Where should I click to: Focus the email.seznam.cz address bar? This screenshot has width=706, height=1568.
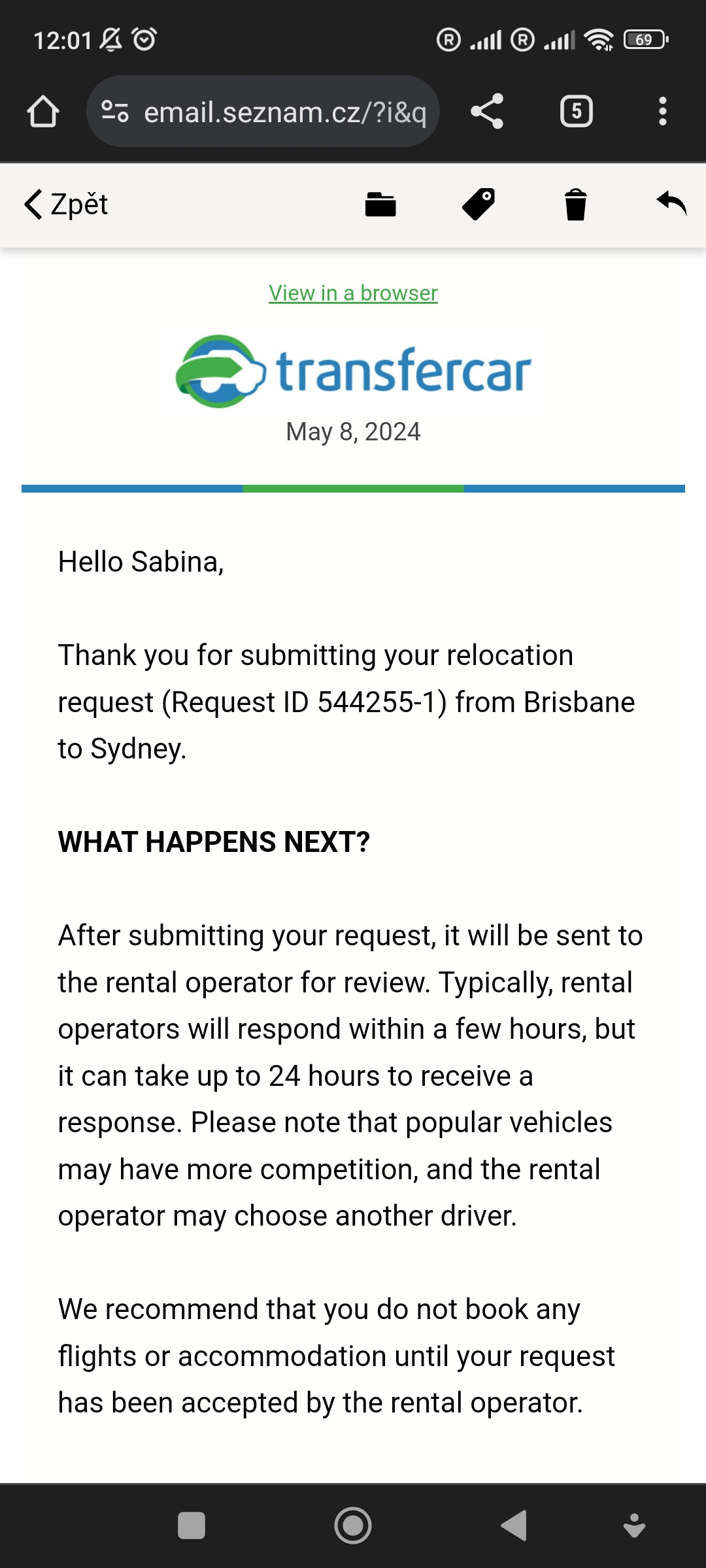263,112
